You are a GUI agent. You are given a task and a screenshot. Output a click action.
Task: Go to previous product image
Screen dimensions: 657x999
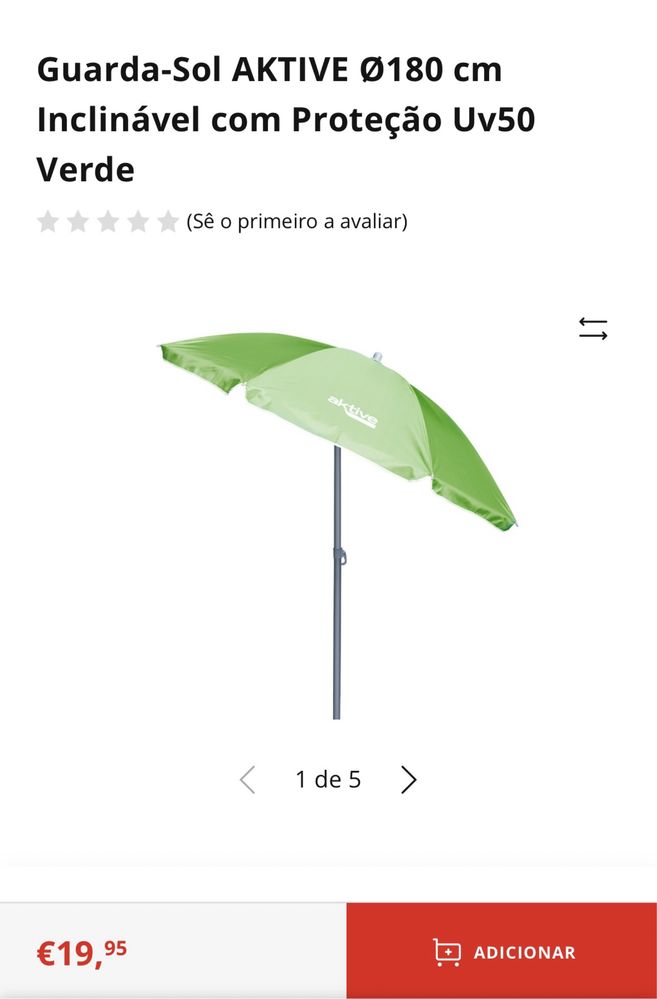click(x=248, y=780)
